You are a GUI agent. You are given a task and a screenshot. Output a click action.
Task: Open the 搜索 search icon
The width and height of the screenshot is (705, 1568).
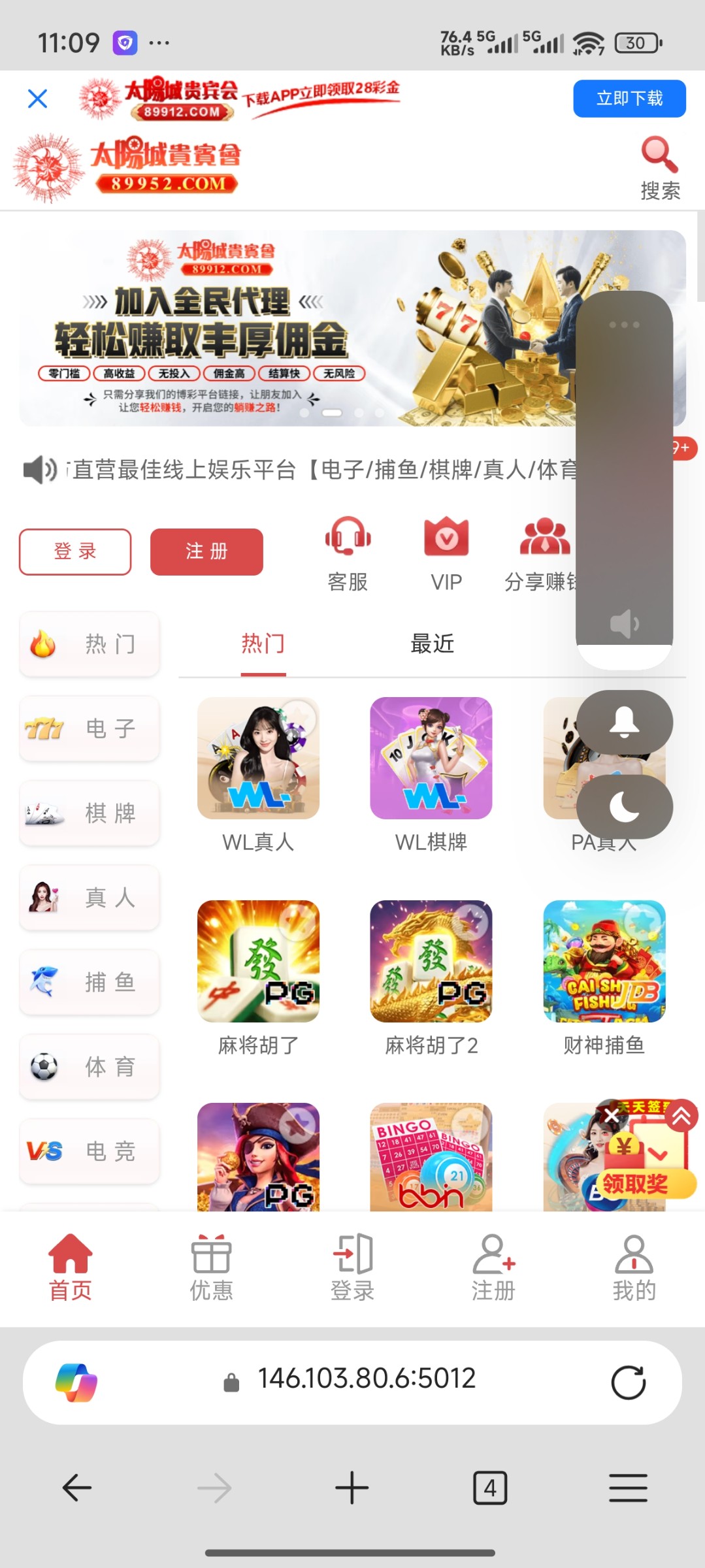pos(659,168)
